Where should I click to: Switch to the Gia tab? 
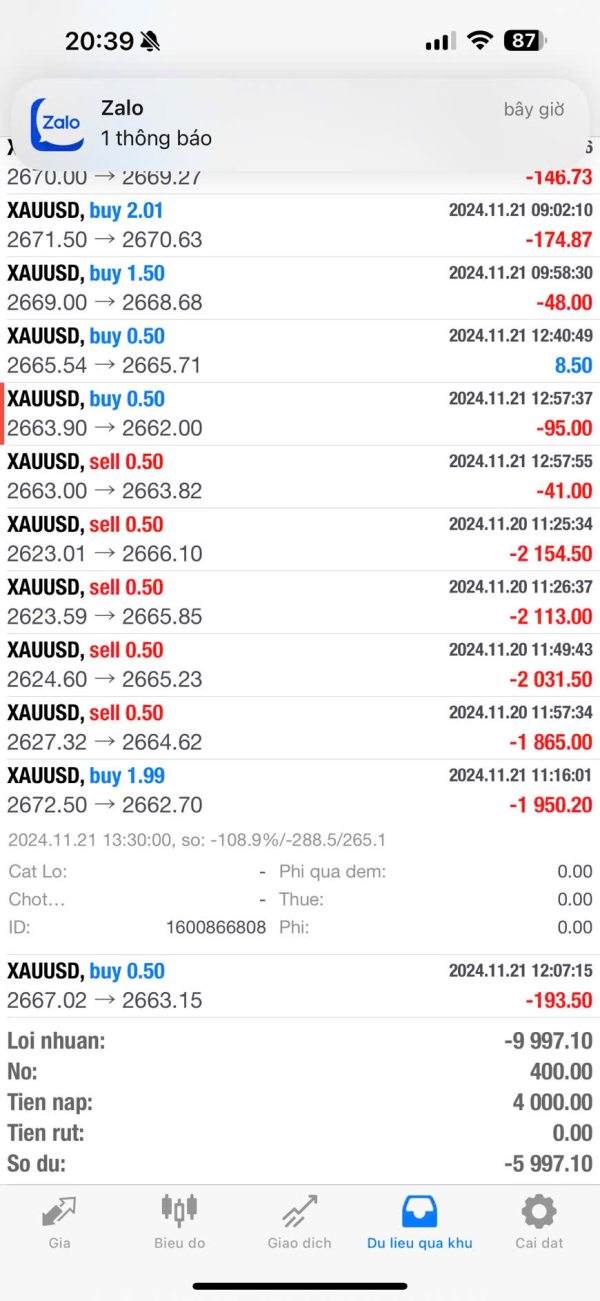tap(59, 1223)
